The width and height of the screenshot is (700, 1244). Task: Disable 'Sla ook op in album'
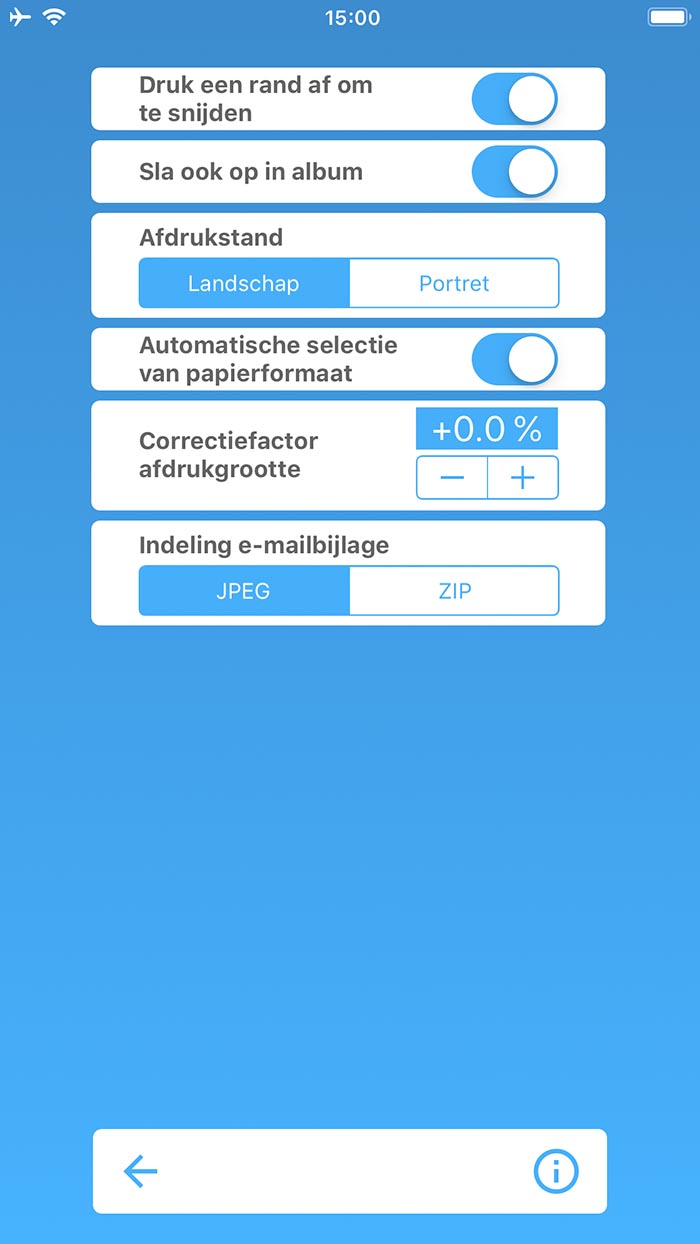[515, 172]
